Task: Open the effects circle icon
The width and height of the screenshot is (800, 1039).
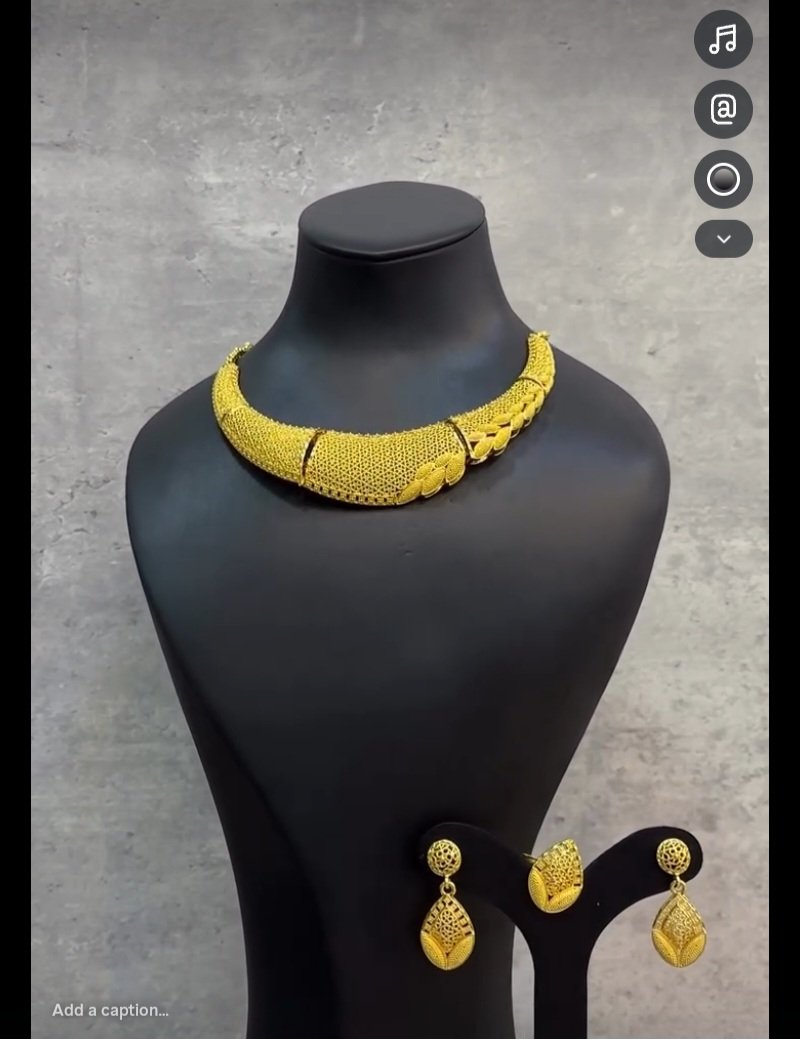Action: (x=723, y=180)
